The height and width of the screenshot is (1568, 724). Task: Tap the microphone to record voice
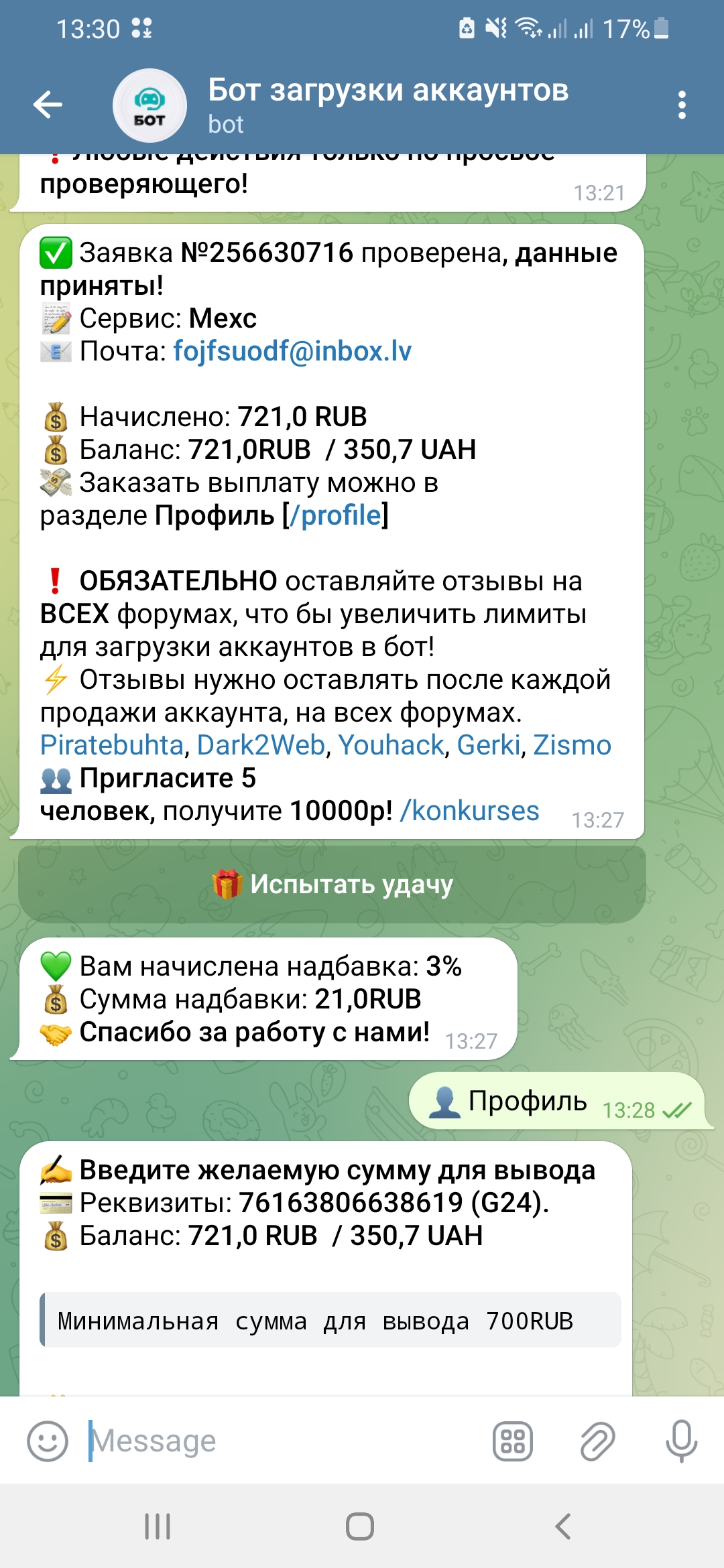tap(681, 1441)
